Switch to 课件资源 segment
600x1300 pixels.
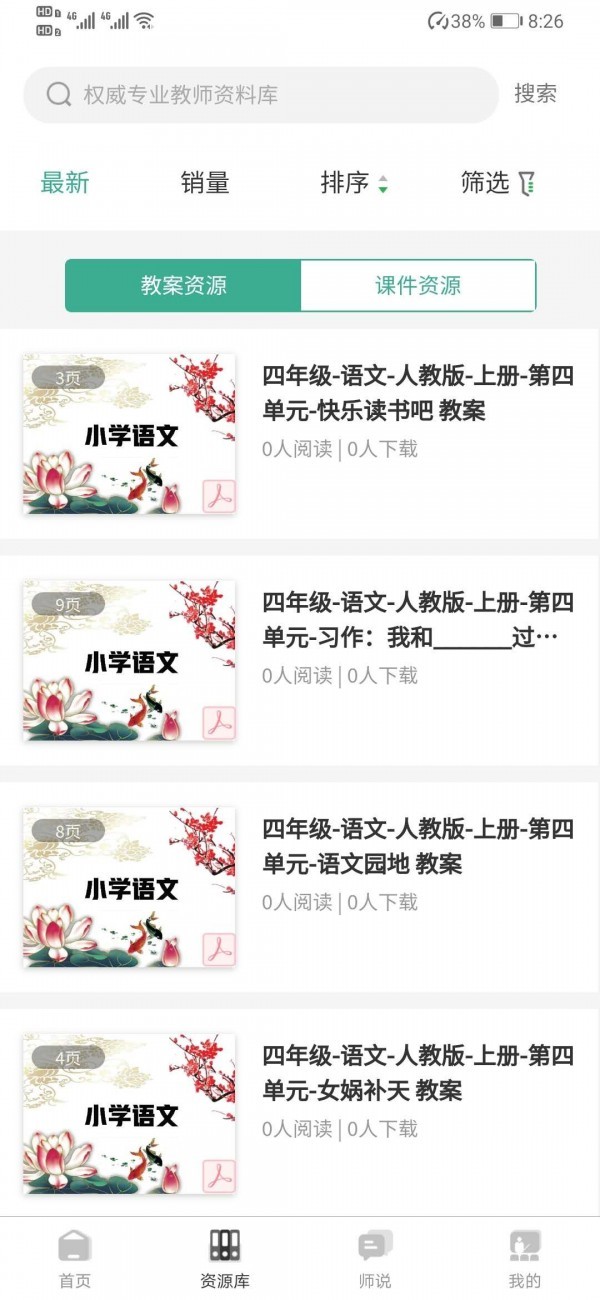[418, 286]
